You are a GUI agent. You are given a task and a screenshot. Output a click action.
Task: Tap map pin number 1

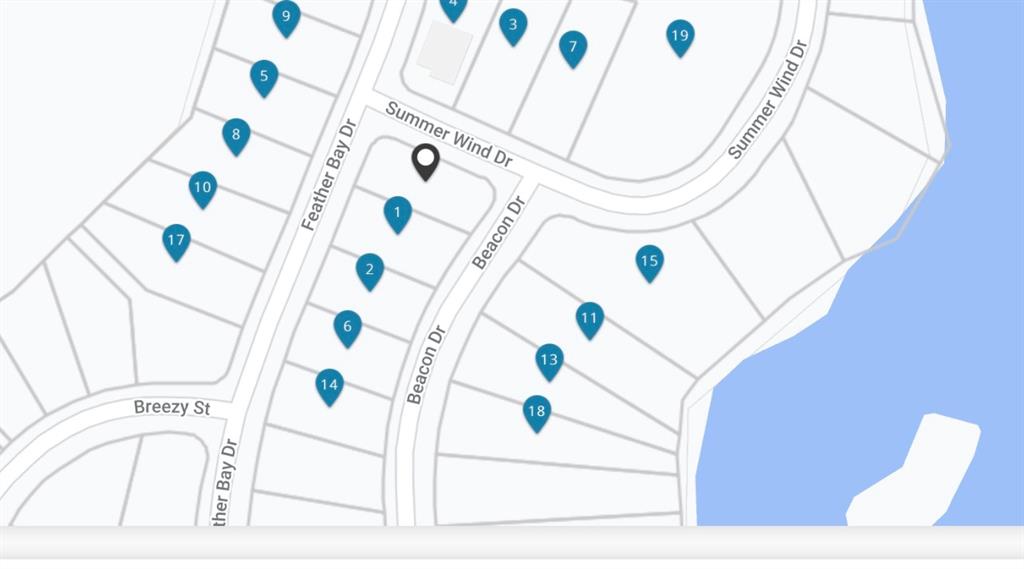(x=398, y=213)
